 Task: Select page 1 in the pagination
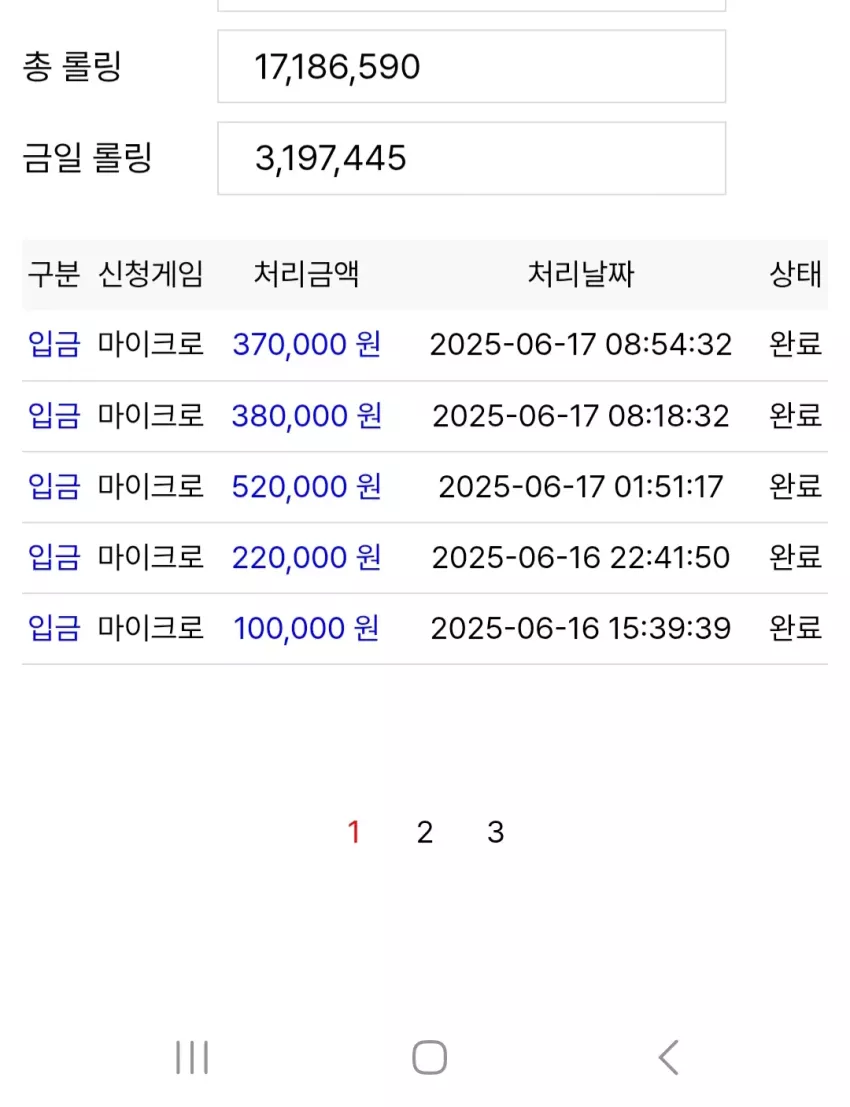(354, 832)
